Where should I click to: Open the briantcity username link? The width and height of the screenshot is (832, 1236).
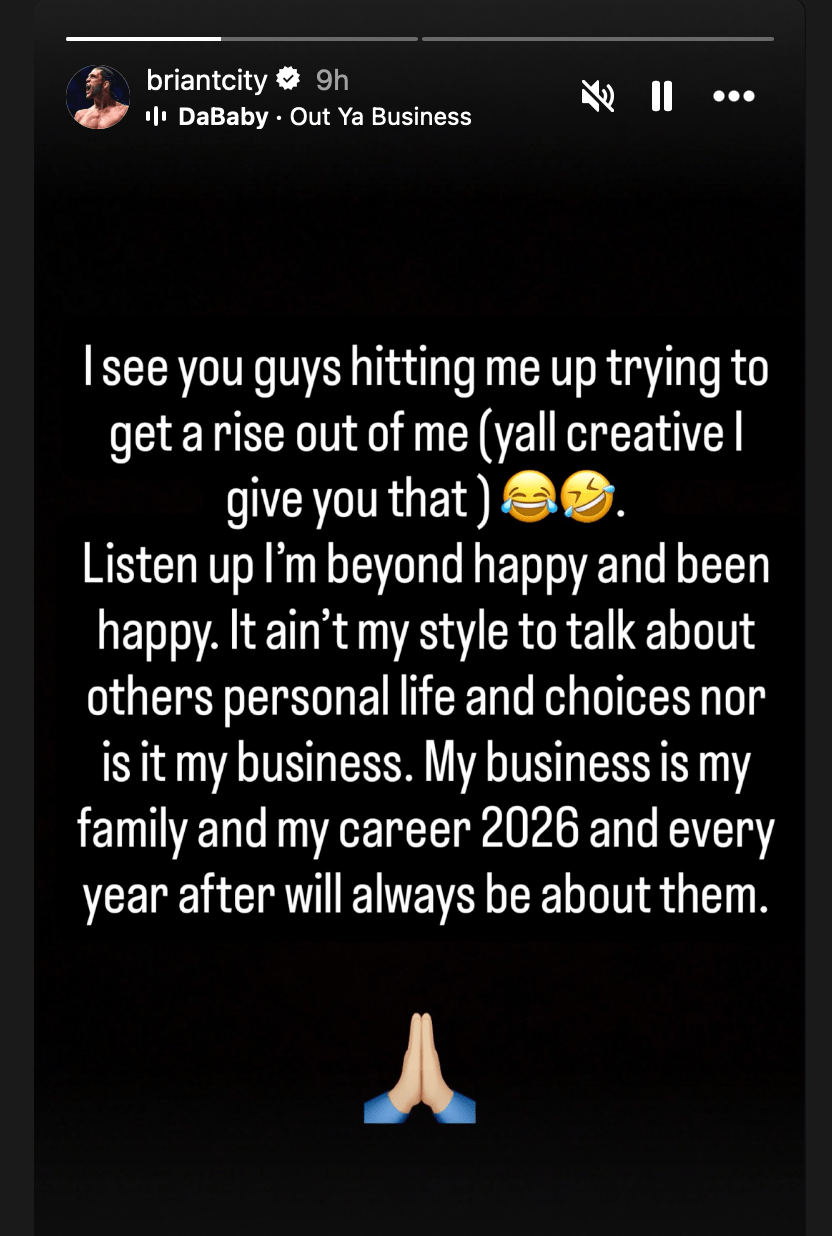[x=208, y=80]
